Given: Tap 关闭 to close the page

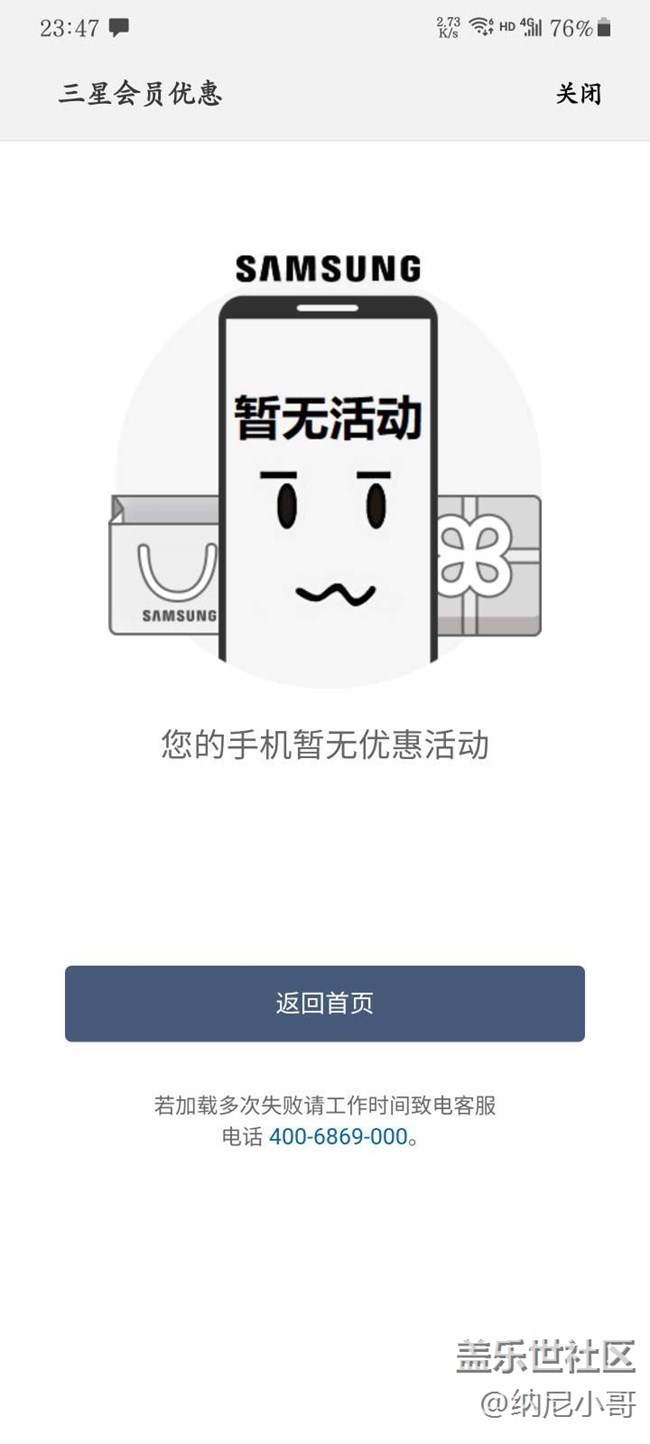Looking at the screenshot, I should [578, 94].
